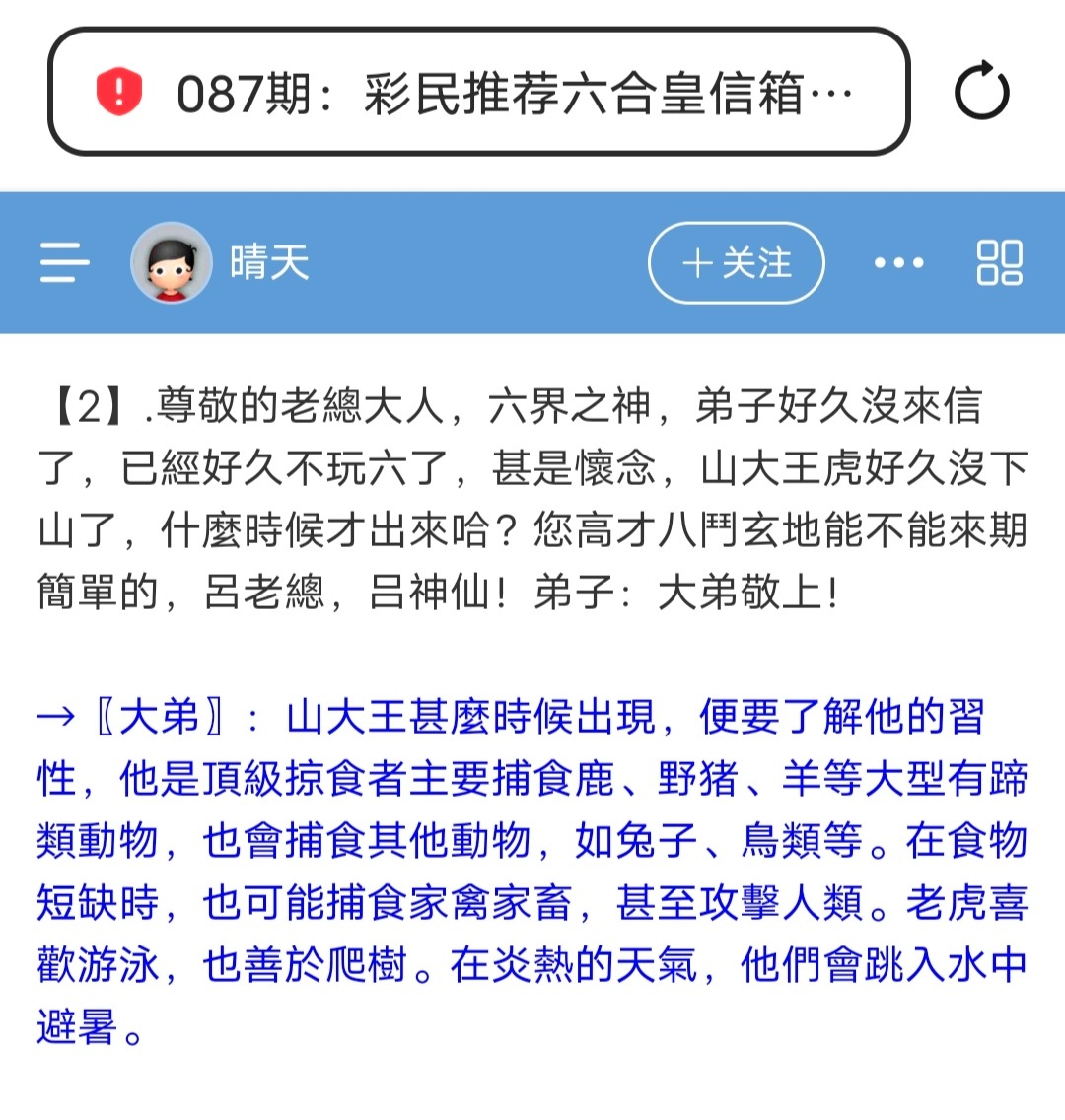The width and height of the screenshot is (1065, 1120).
Task: Reload the current page
Action: (x=981, y=94)
